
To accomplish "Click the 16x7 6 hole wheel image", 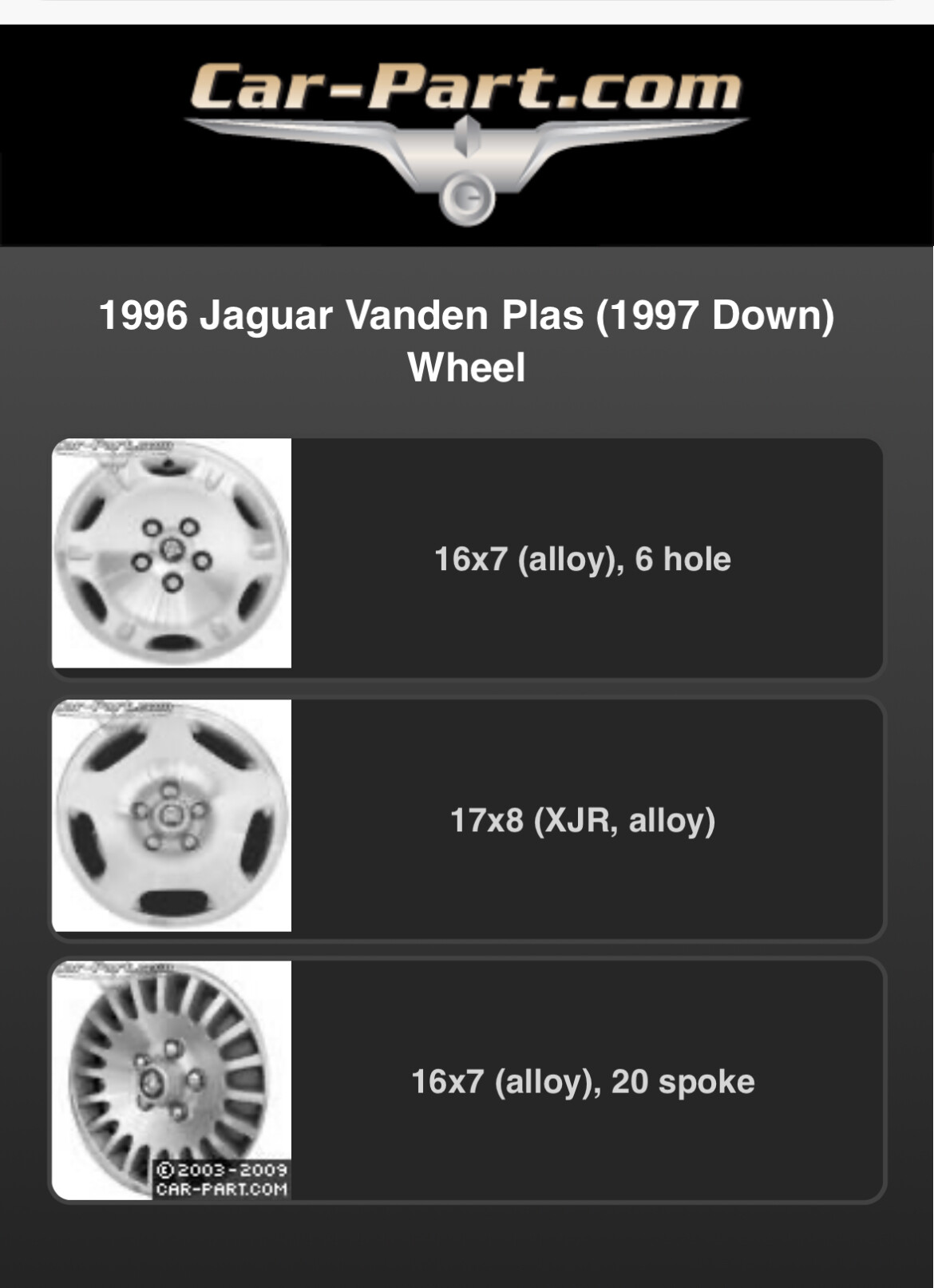I will (x=172, y=553).
